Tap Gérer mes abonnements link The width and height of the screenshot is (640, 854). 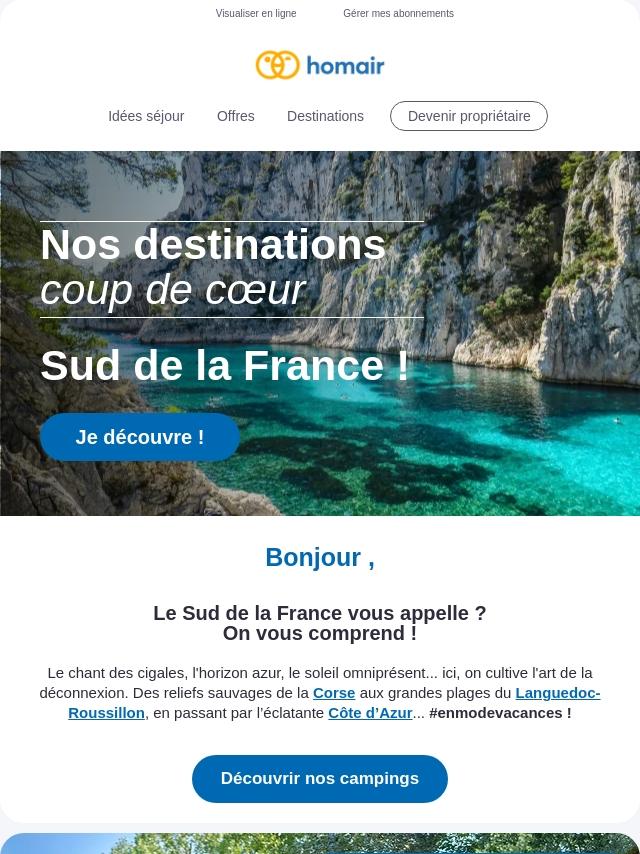tap(398, 14)
